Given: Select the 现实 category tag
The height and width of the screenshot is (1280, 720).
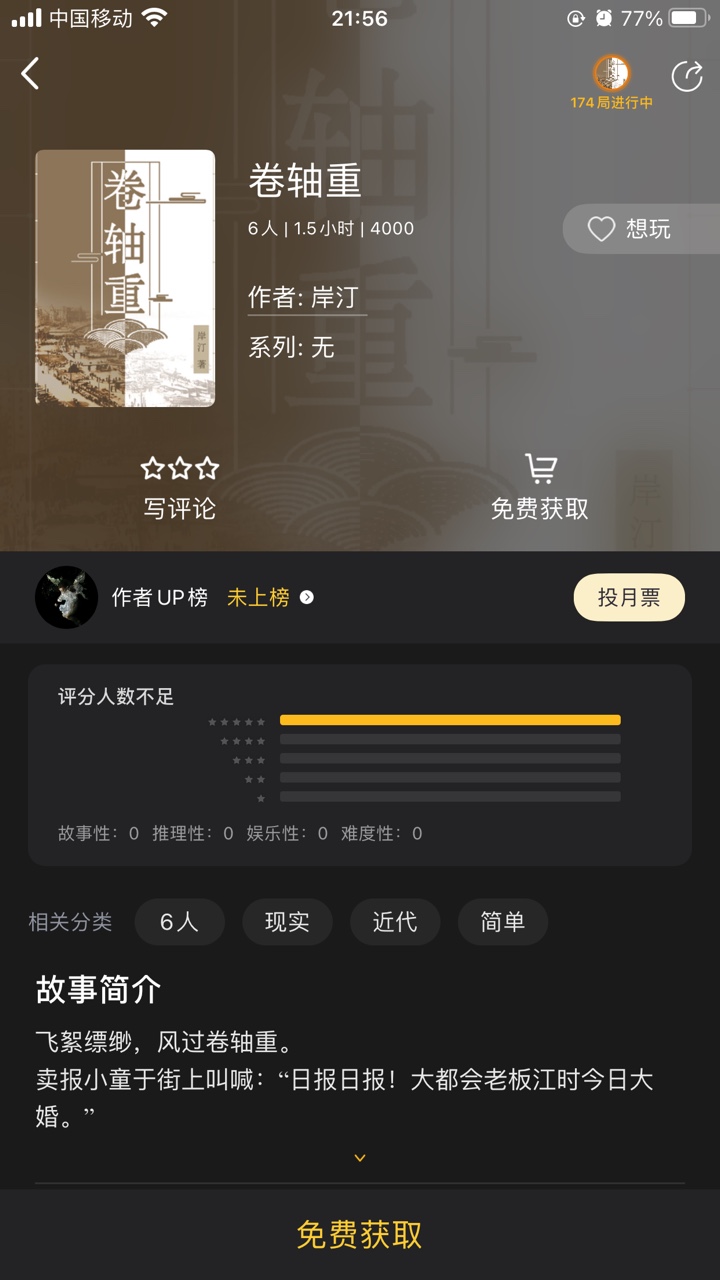Looking at the screenshot, I should coord(287,922).
